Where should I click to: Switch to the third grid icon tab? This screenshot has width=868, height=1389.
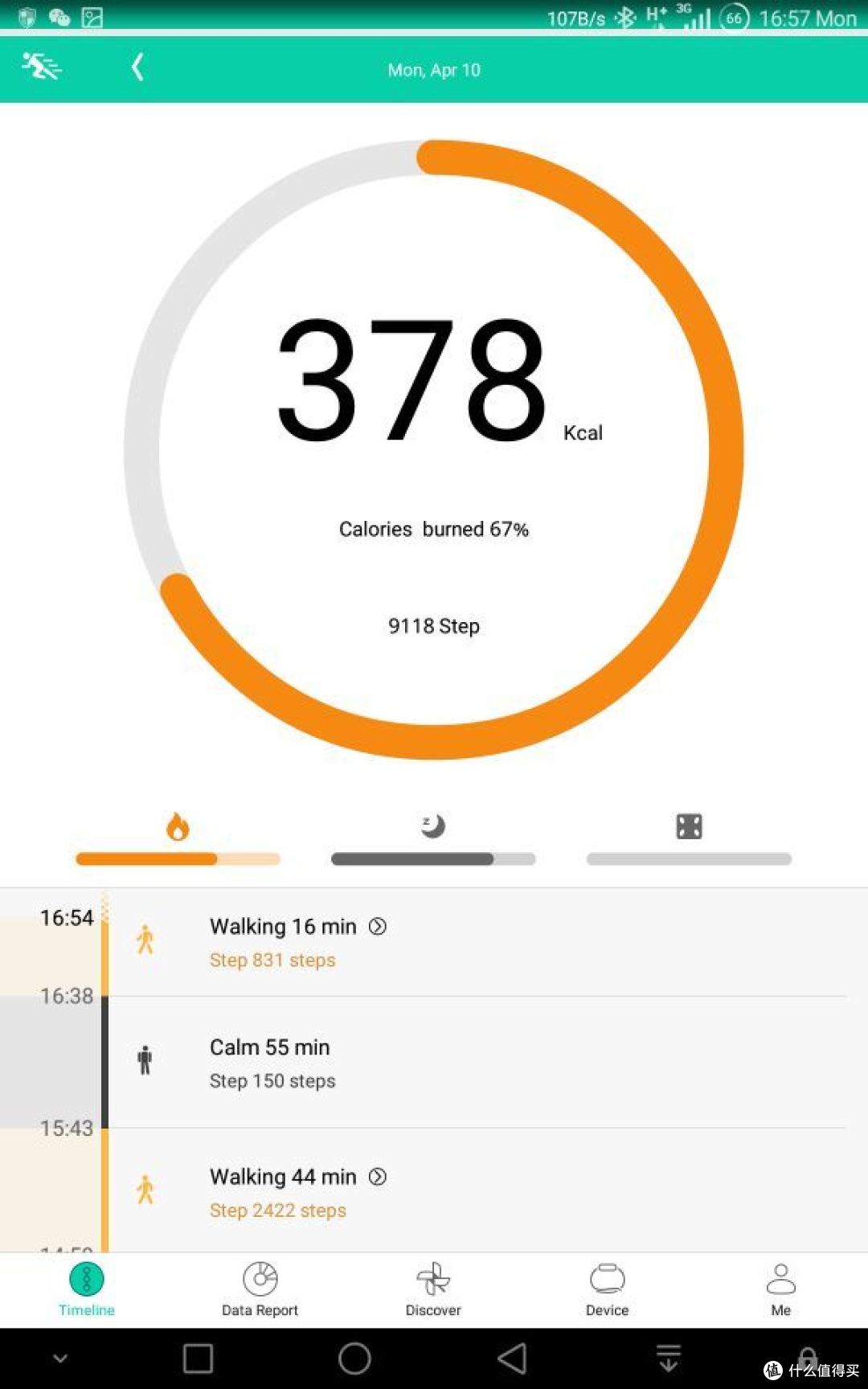click(x=689, y=826)
